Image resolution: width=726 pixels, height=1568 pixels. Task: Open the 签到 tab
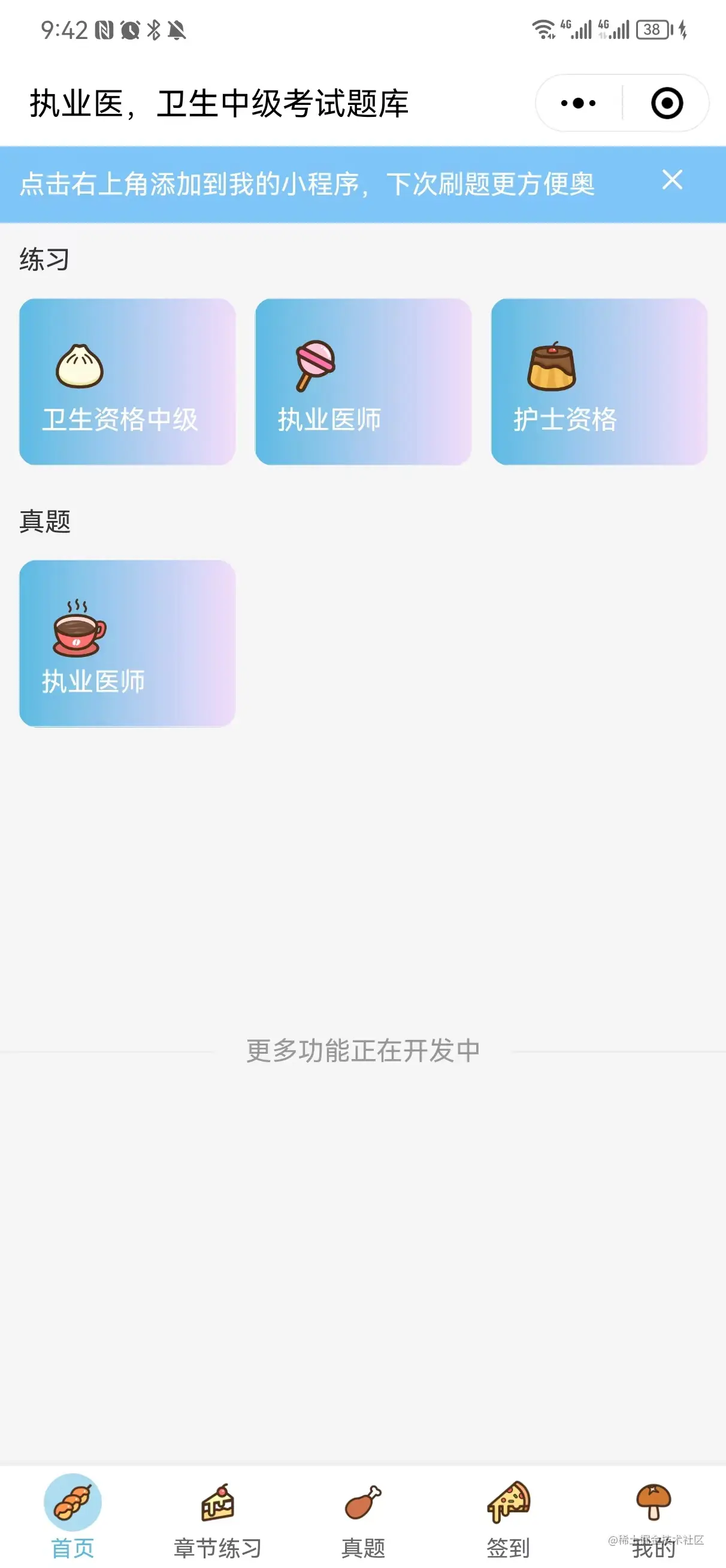tap(508, 1515)
